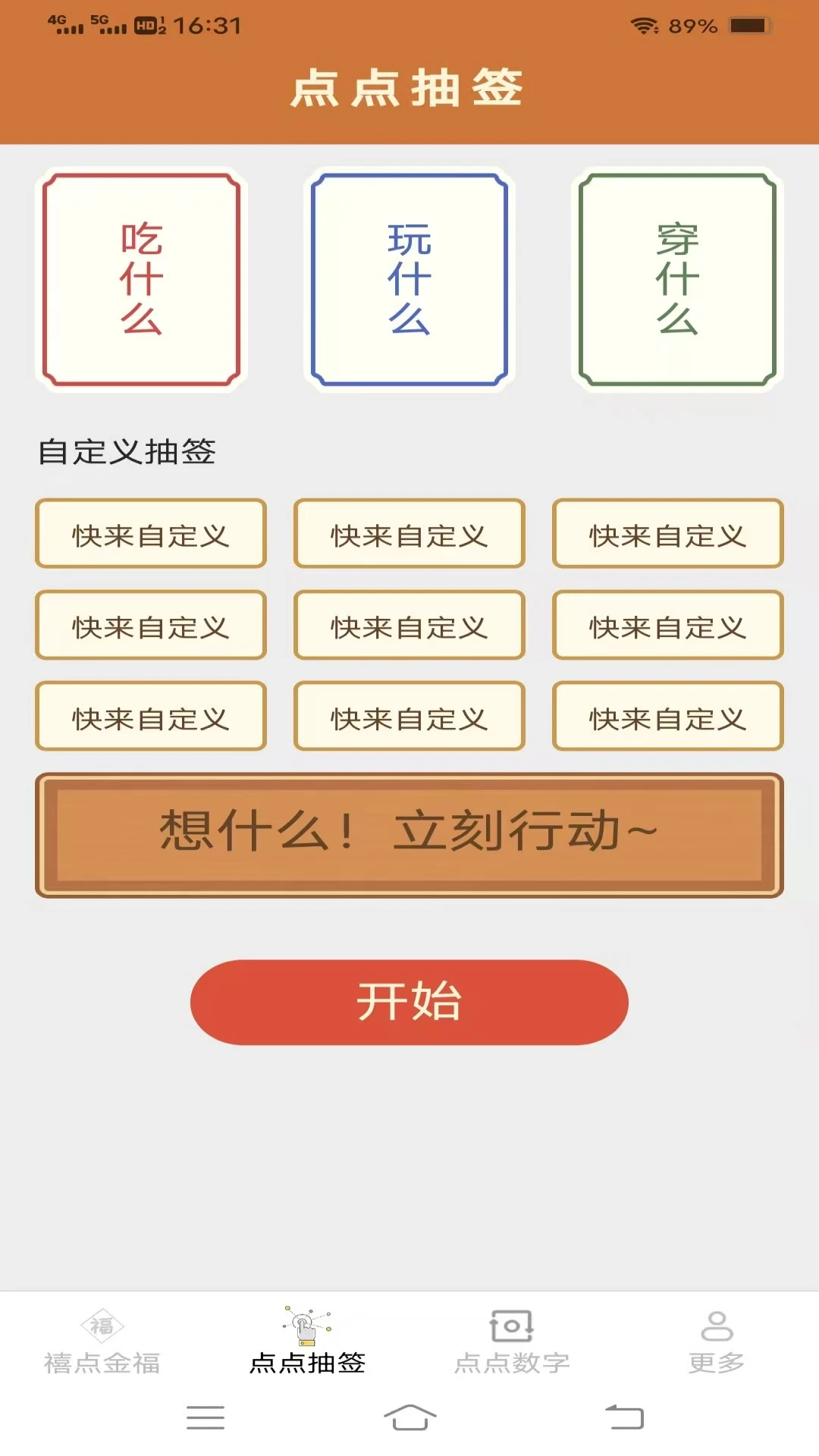Tap the pointing-hand 点点抽签 icon
The height and width of the screenshot is (1456, 819).
pyautogui.click(x=307, y=1323)
